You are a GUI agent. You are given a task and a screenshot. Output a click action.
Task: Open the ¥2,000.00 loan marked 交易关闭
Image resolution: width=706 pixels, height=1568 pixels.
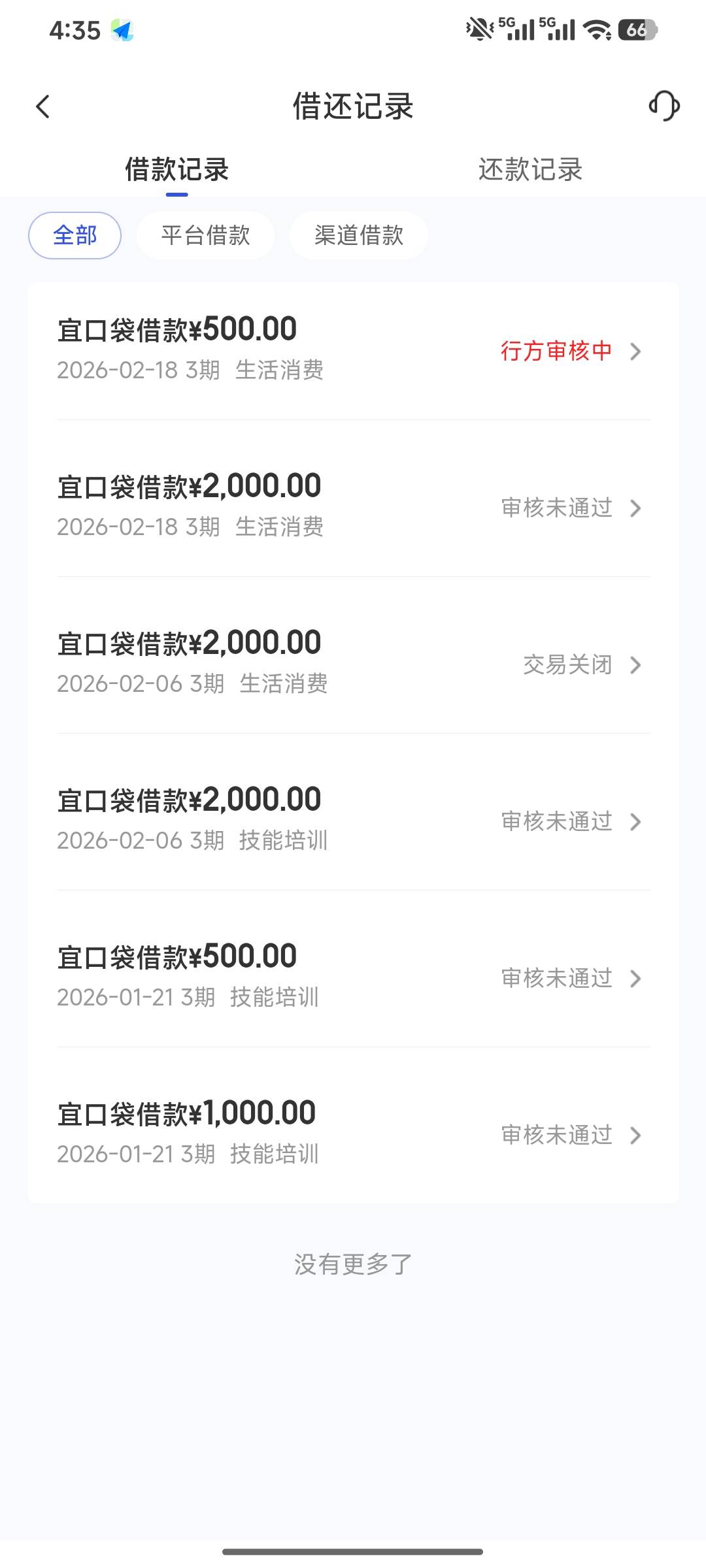tap(353, 664)
